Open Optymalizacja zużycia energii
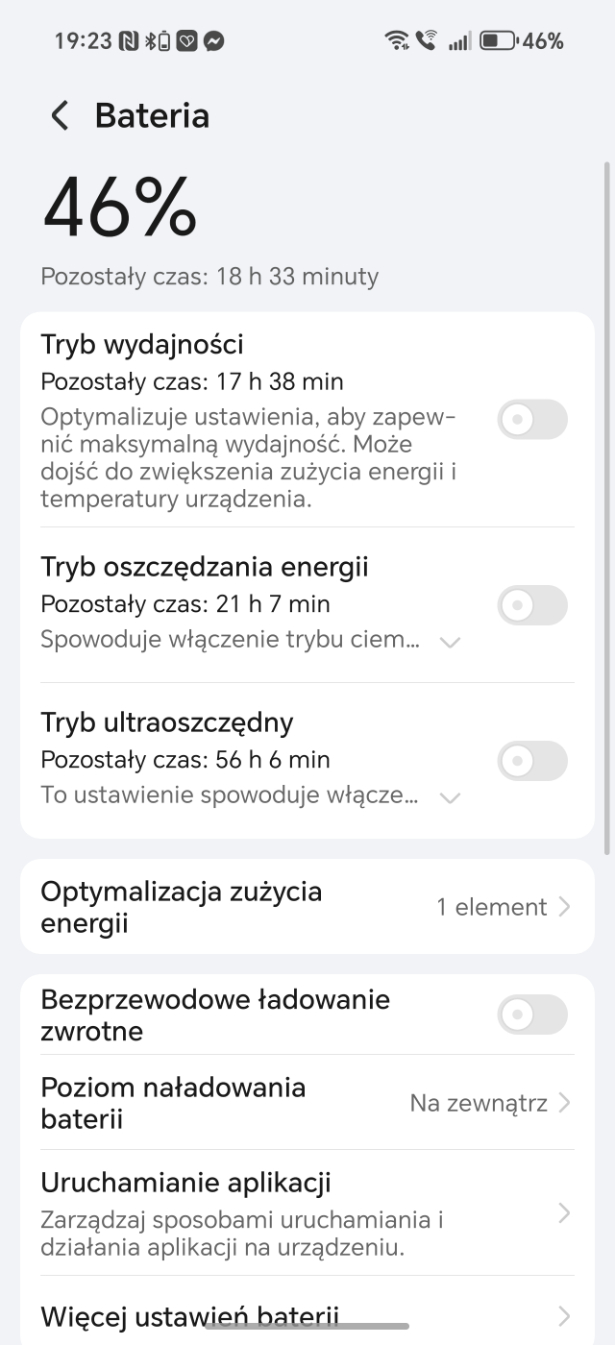 pyautogui.click(x=307, y=907)
